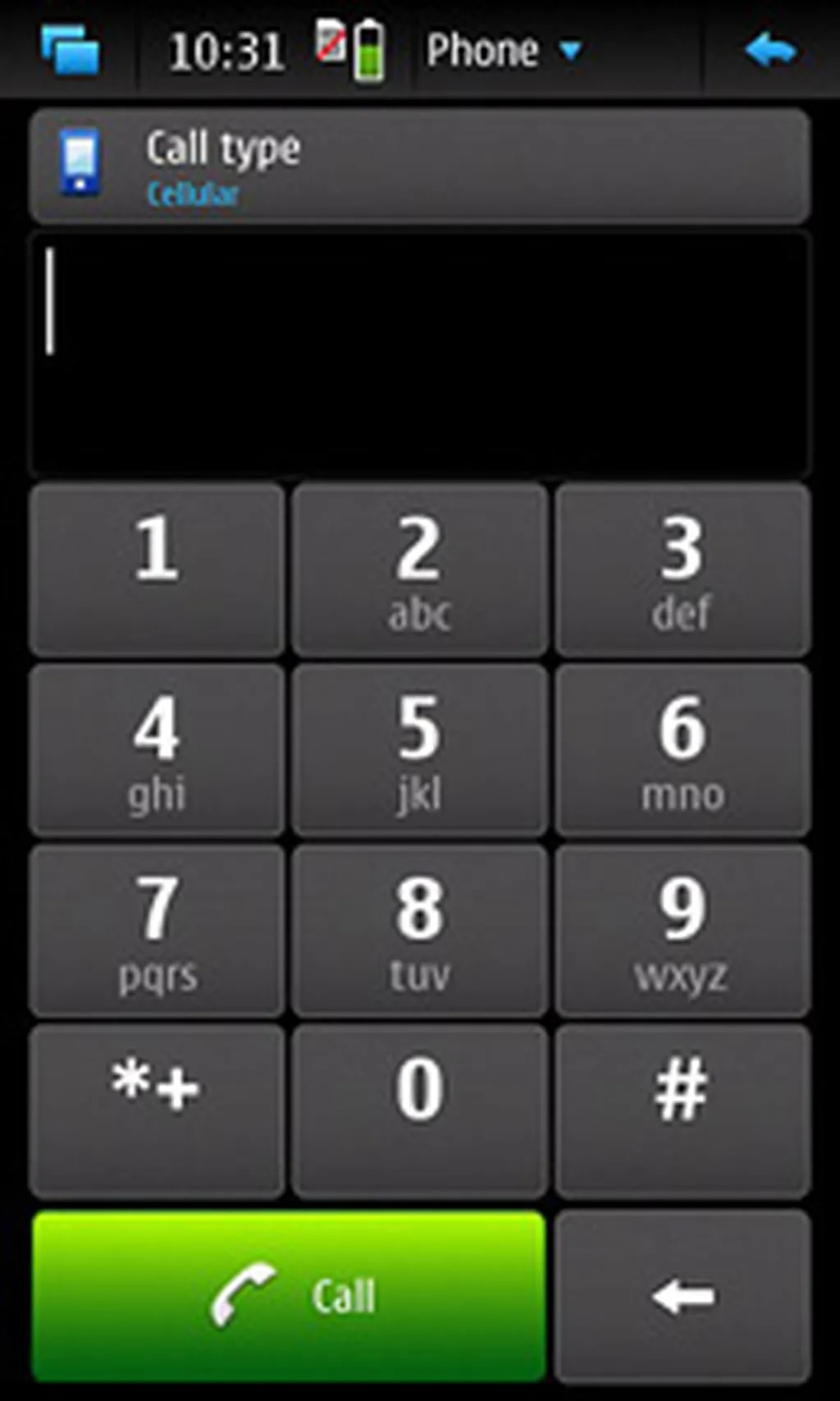Start the call with green Call button

tap(289, 1295)
